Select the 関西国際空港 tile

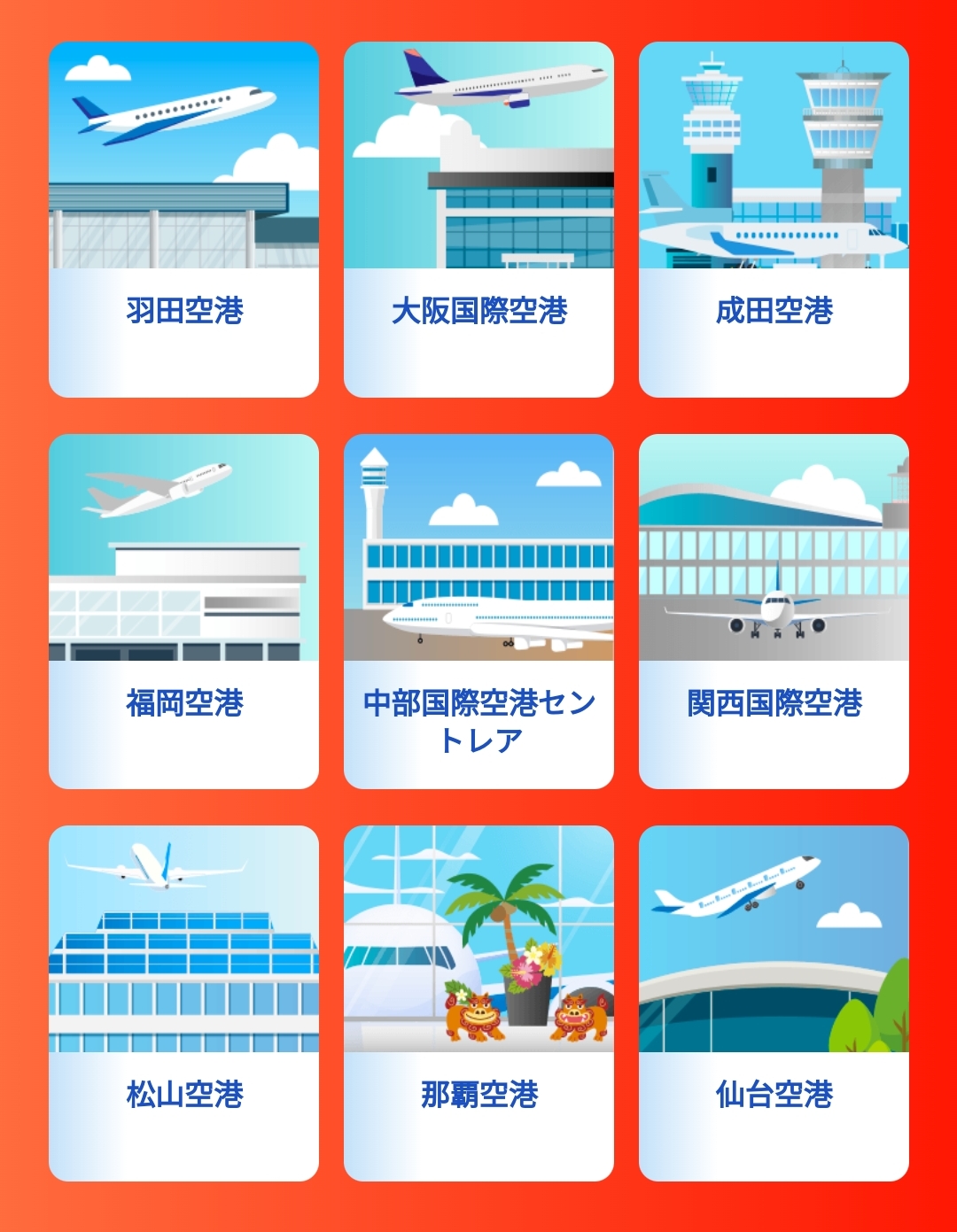point(774,611)
